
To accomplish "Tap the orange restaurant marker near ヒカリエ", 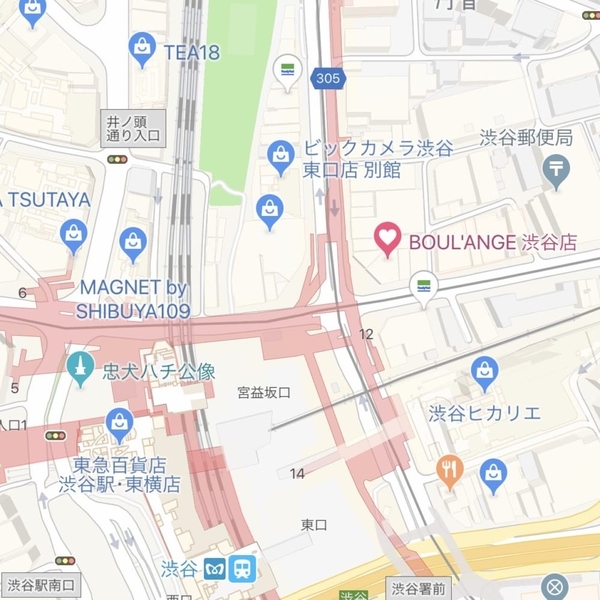I will (450, 471).
